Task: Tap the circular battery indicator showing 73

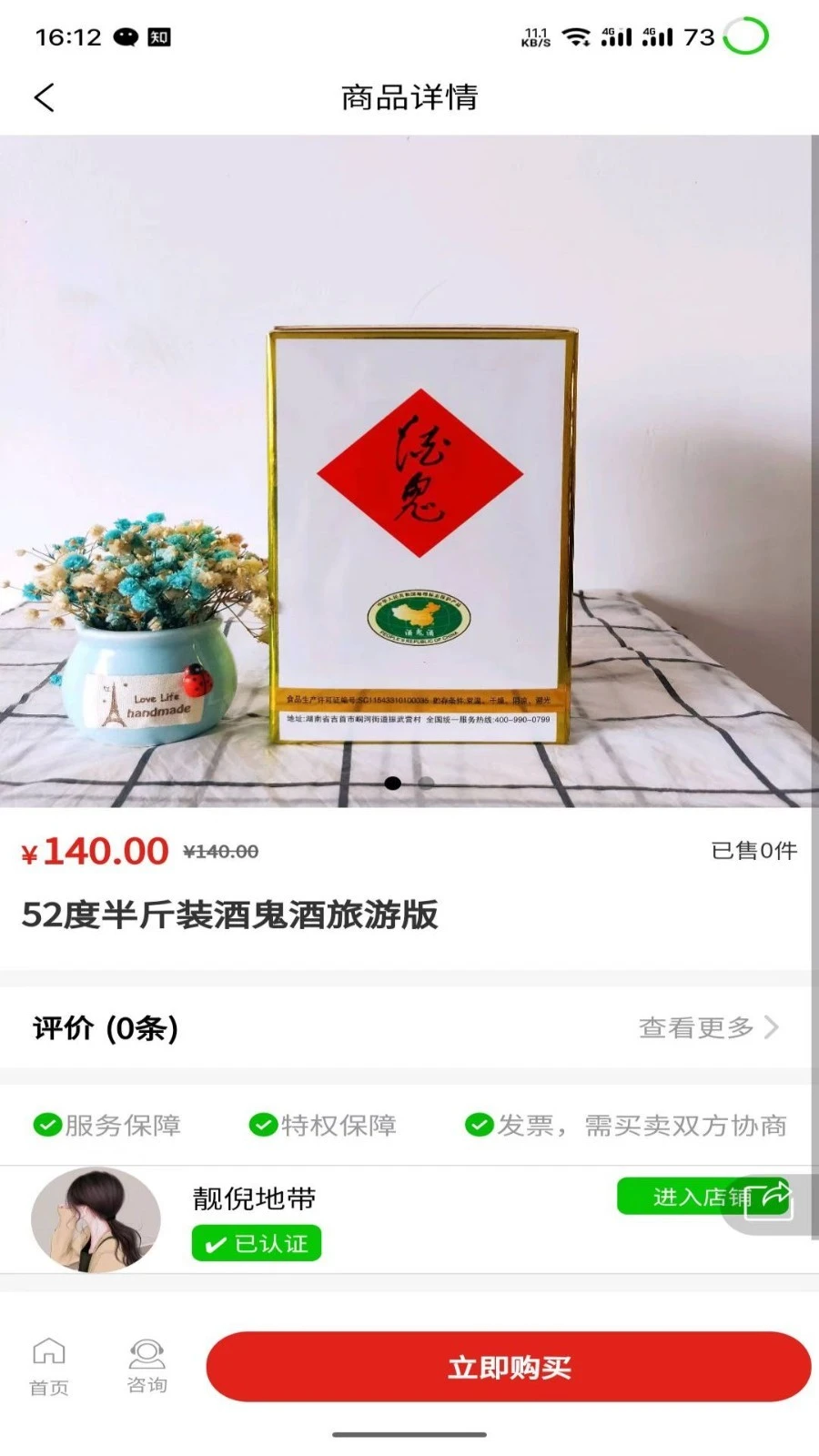Action: (746, 36)
